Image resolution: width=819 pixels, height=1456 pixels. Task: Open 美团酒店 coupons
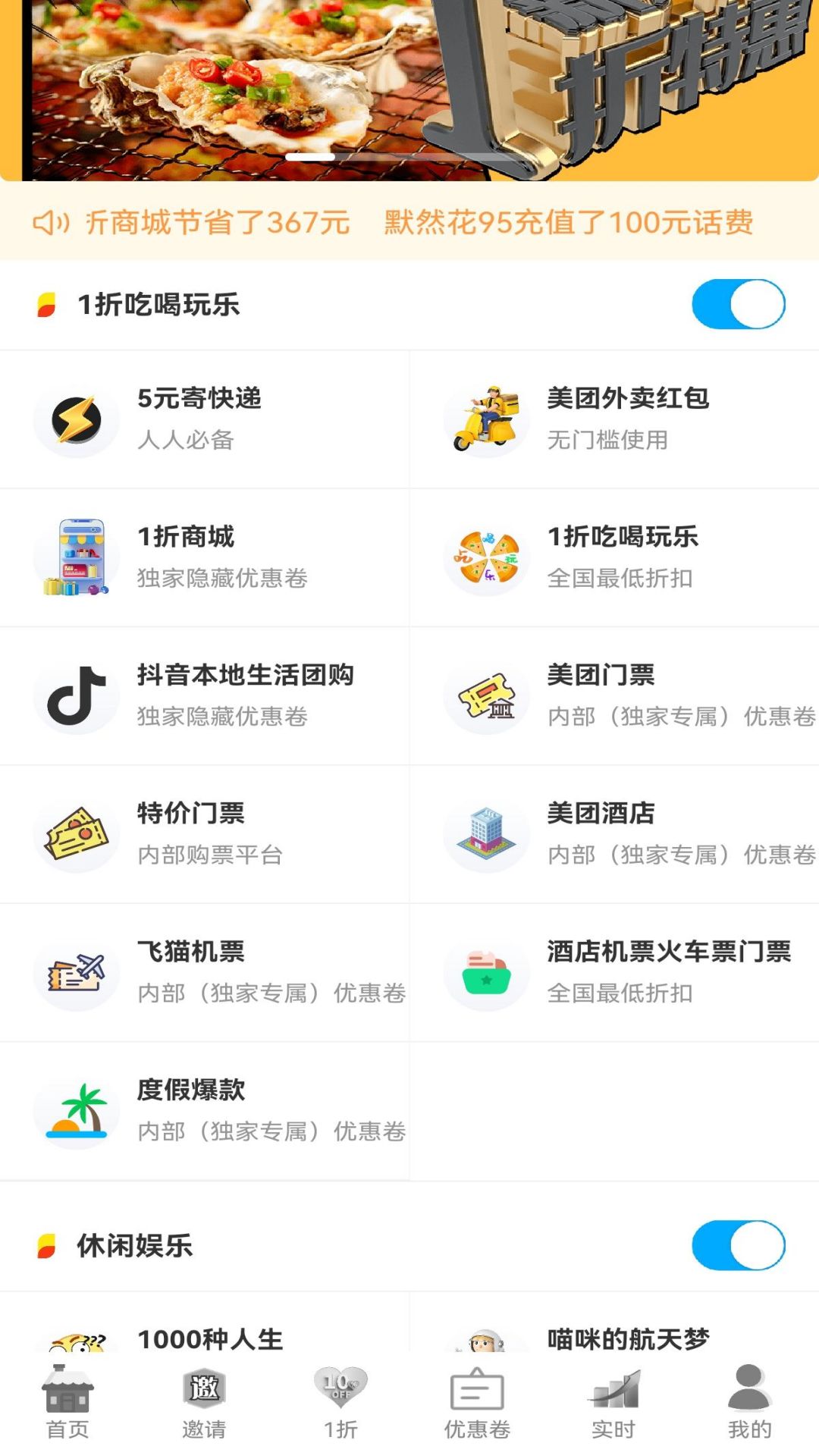[x=614, y=834]
